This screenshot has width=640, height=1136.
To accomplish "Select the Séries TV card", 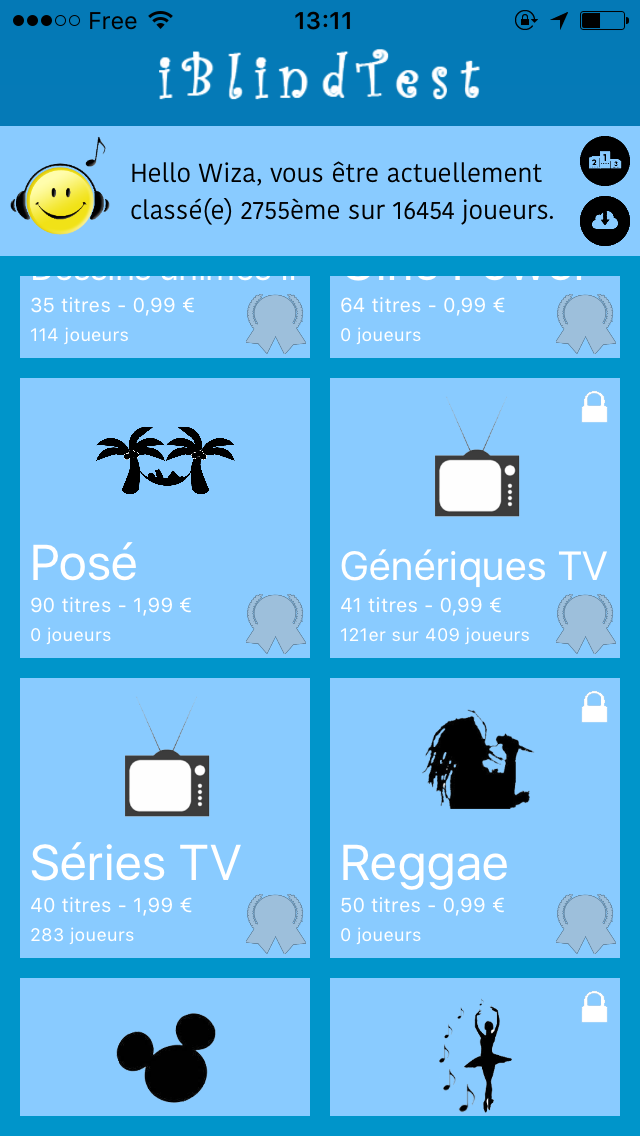I will tap(165, 818).
